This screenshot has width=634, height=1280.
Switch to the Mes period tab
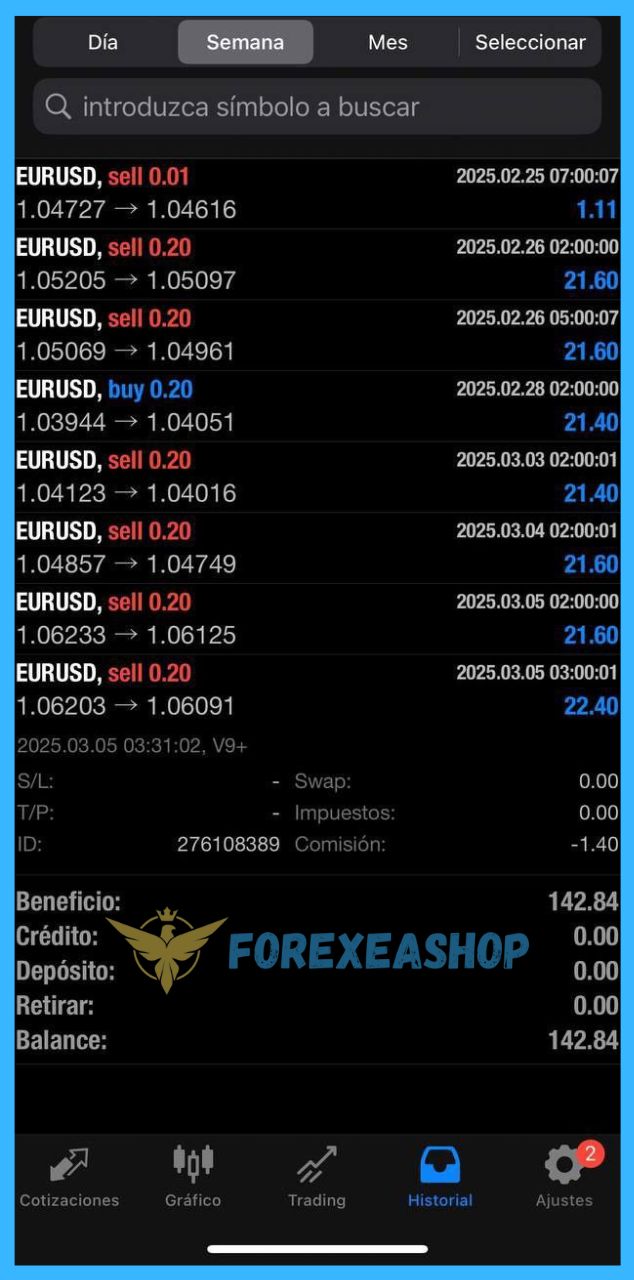387,42
